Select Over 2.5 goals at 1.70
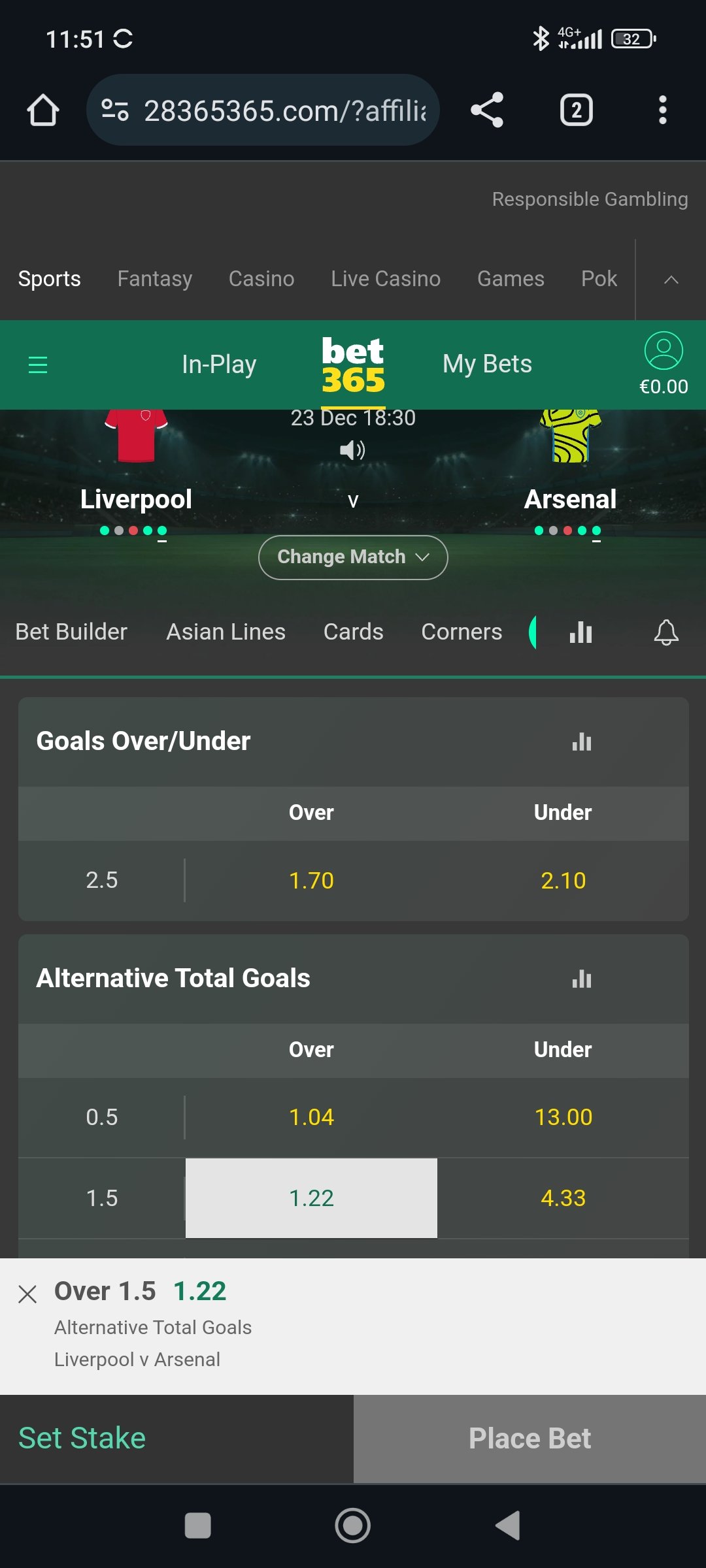Screen dimensions: 706x1568 pos(311,880)
